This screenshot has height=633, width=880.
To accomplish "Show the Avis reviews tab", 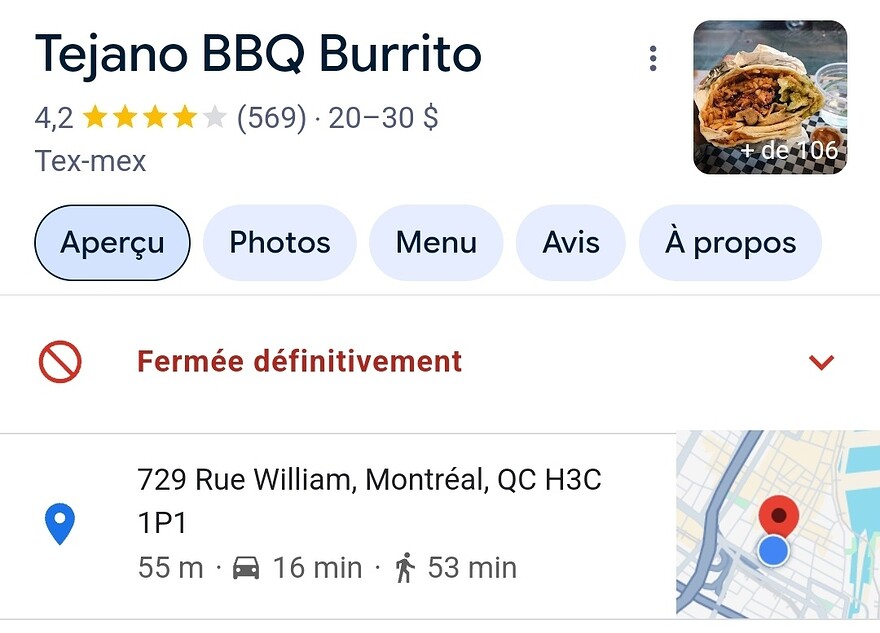I will point(570,243).
